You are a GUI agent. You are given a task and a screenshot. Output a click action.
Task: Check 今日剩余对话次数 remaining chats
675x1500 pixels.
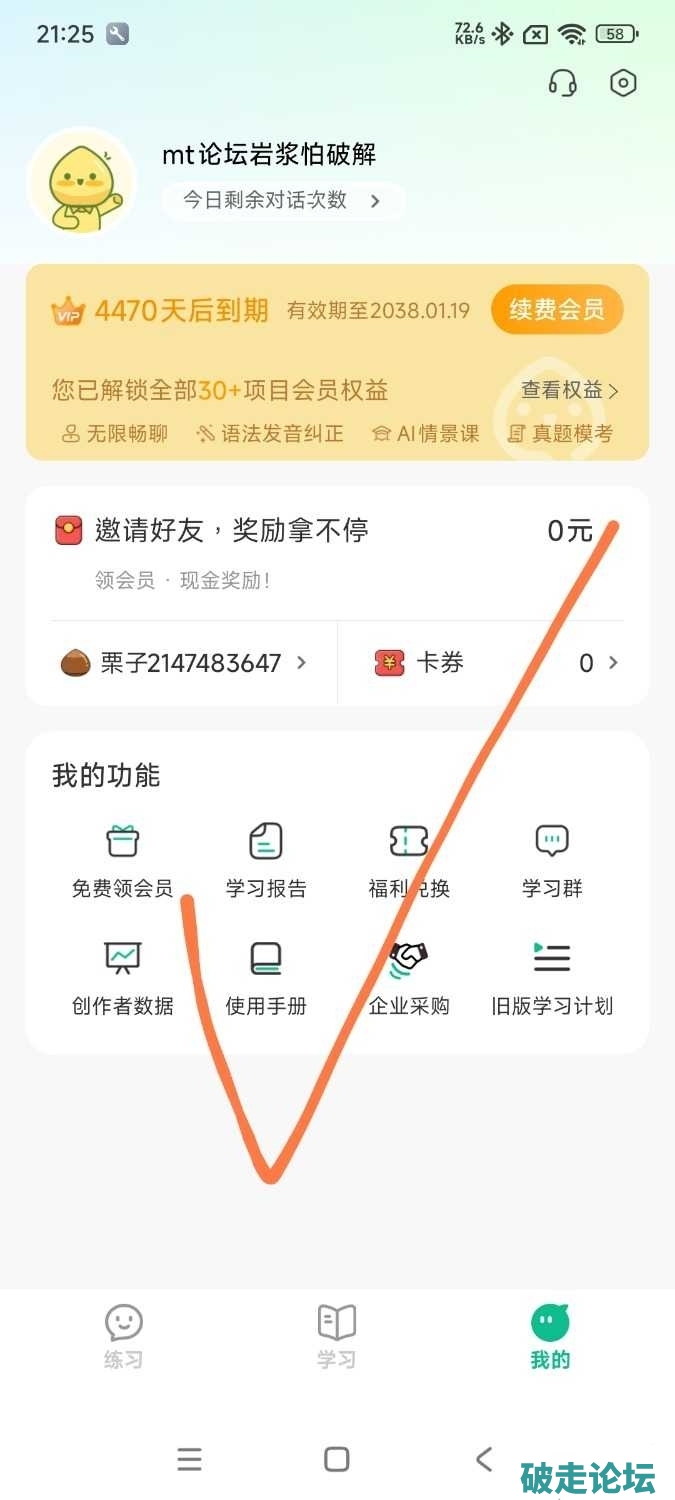tap(282, 200)
